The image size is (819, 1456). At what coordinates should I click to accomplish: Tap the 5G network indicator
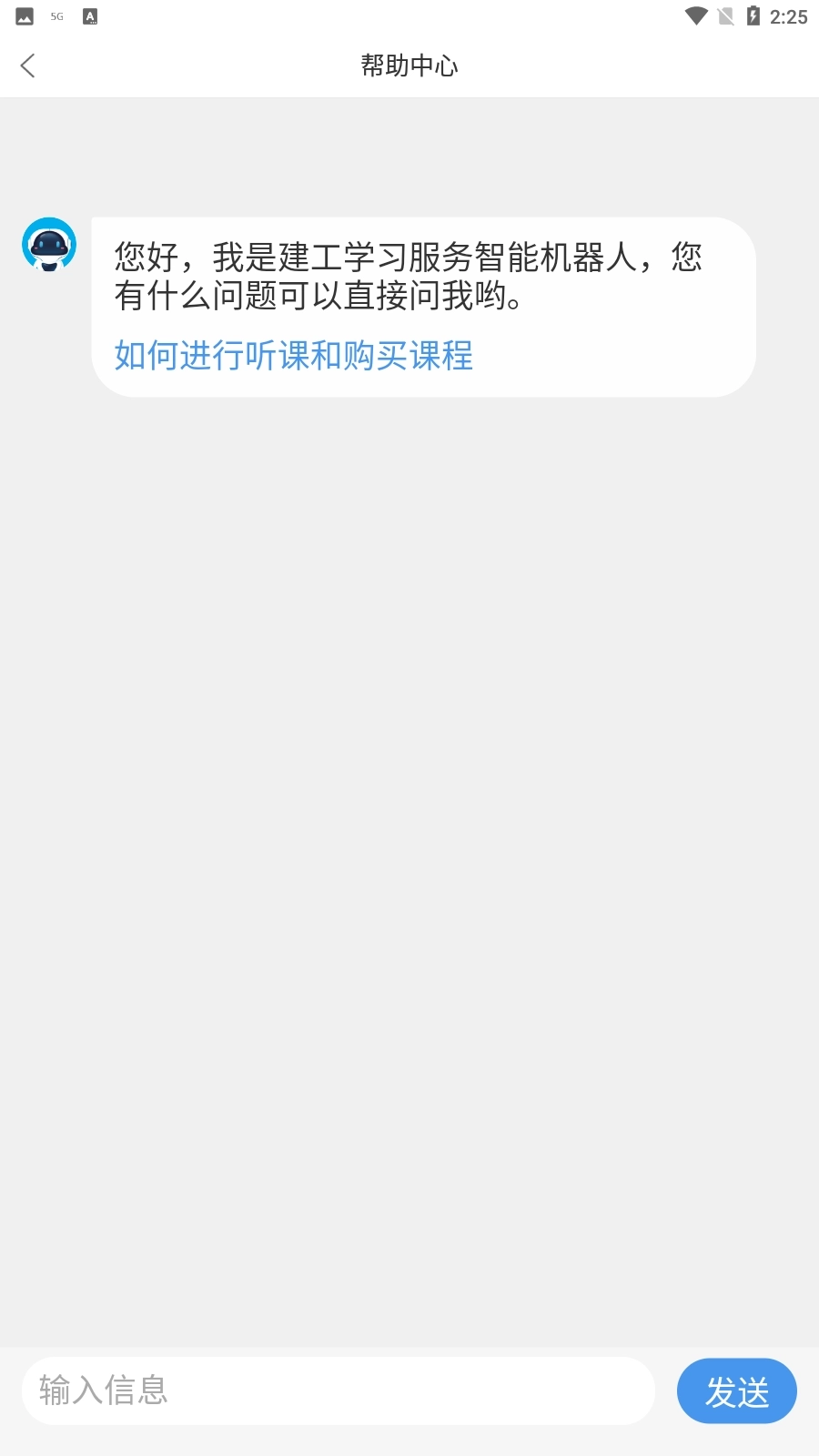click(x=56, y=15)
